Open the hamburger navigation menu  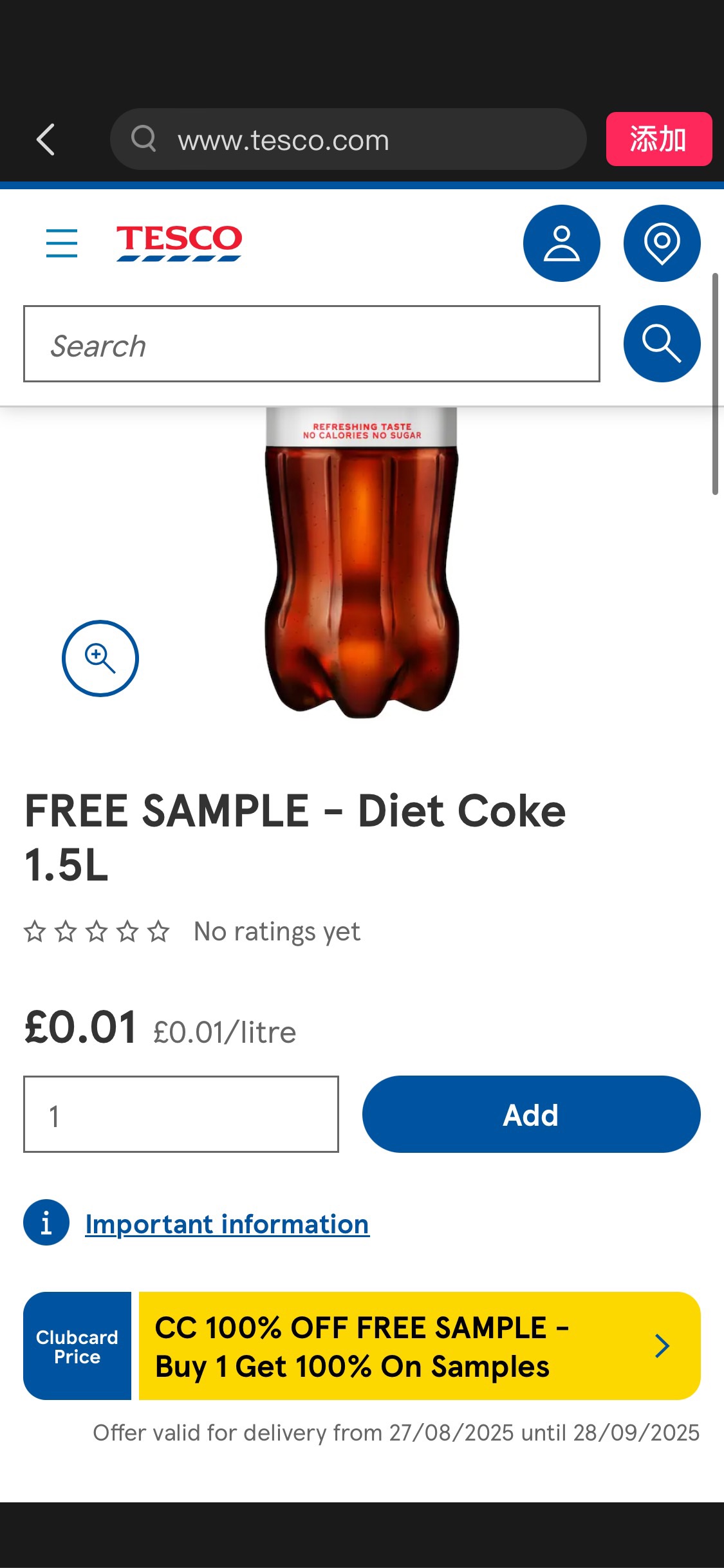coord(61,243)
